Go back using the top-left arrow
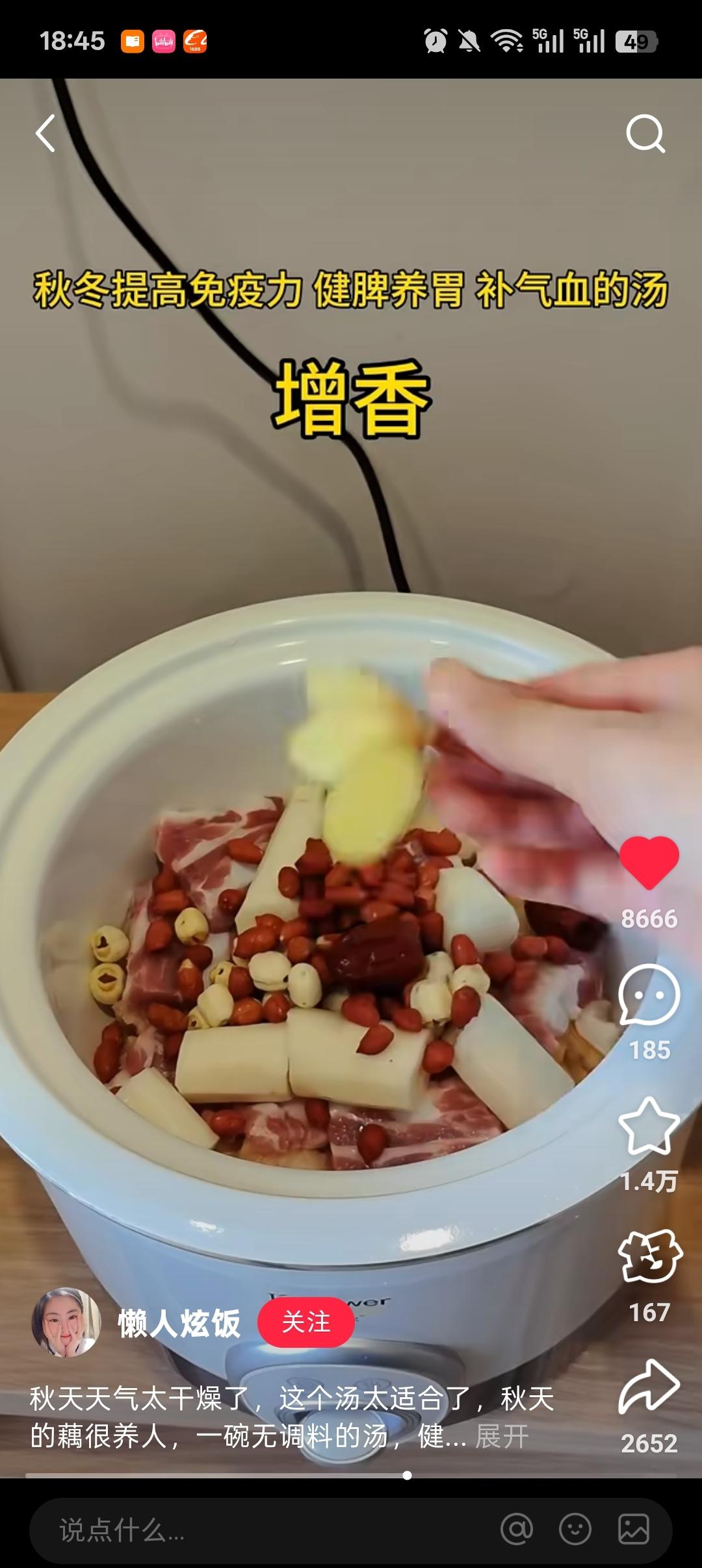Image resolution: width=702 pixels, height=1568 pixels. (x=45, y=134)
